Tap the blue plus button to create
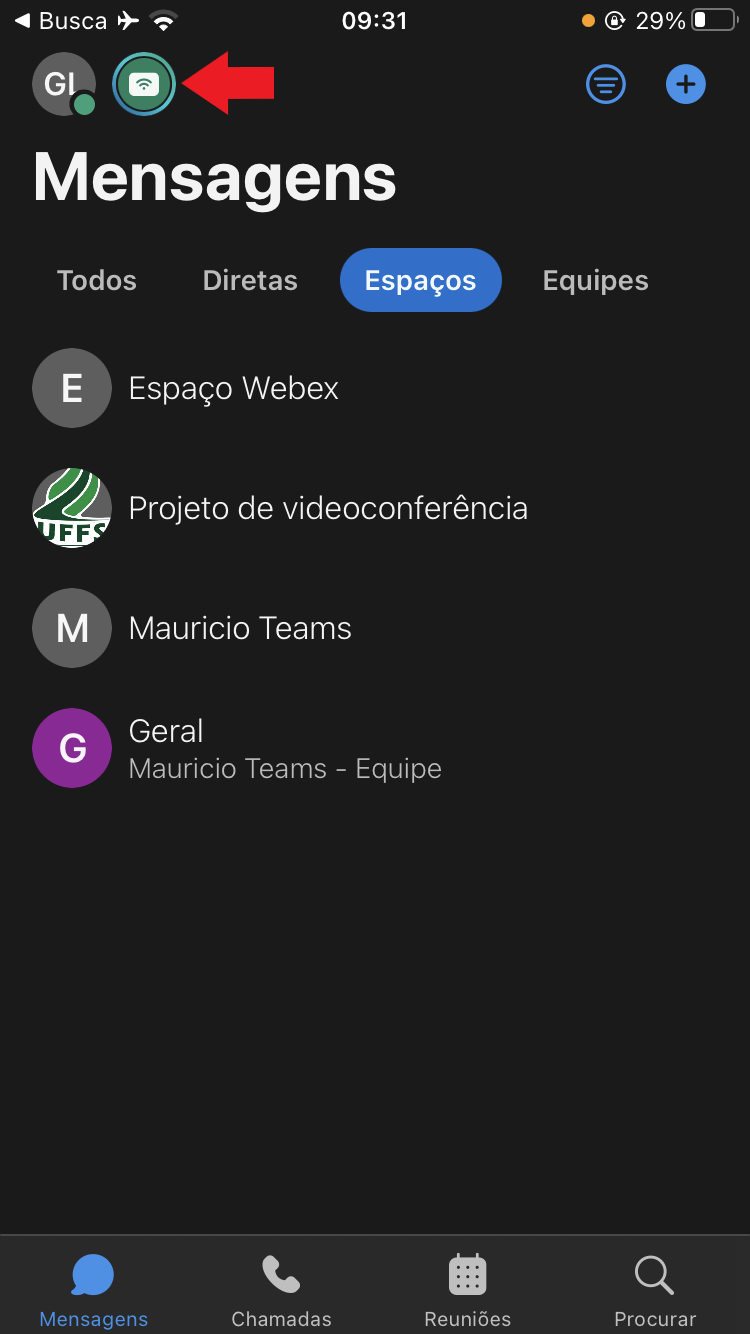Viewport: 750px width, 1334px height. point(686,84)
